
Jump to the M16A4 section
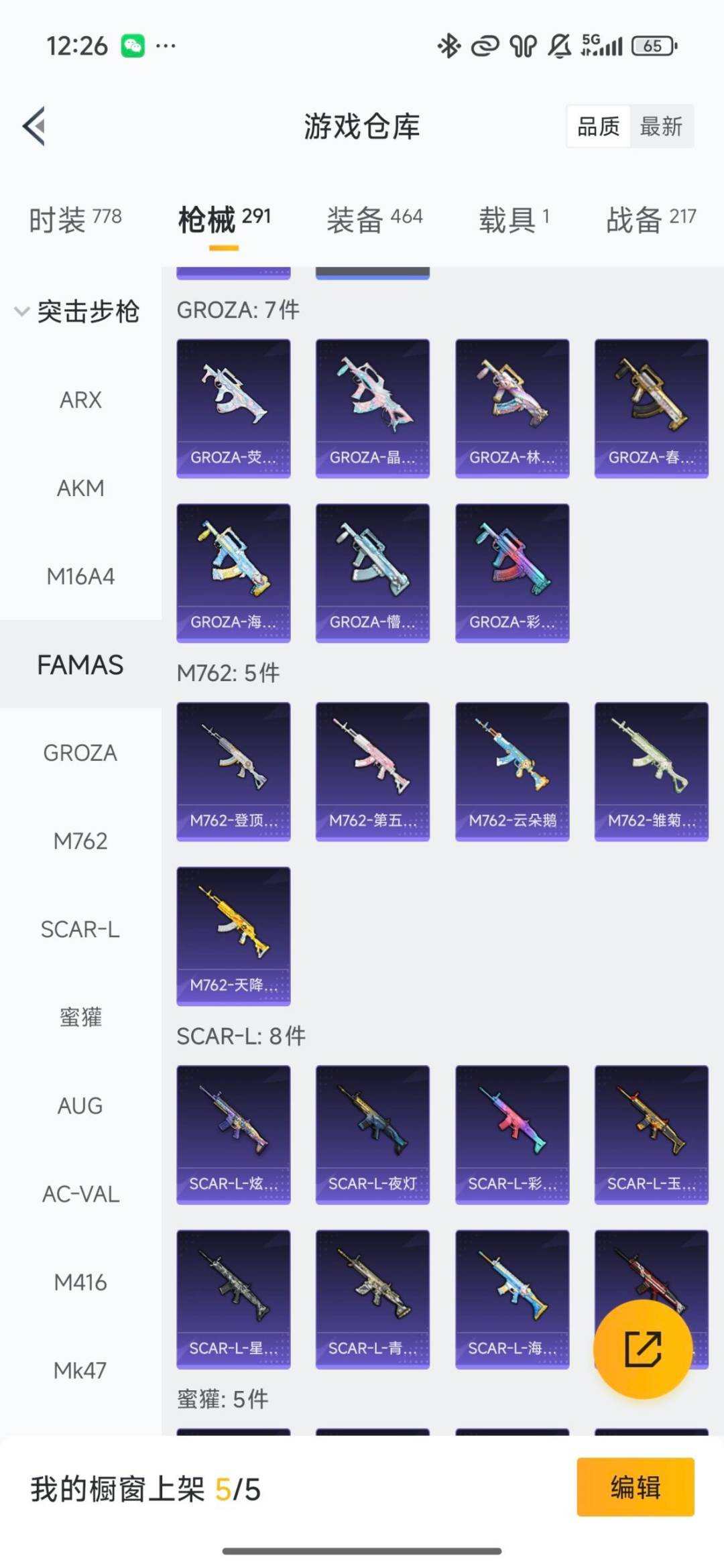coord(80,577)
